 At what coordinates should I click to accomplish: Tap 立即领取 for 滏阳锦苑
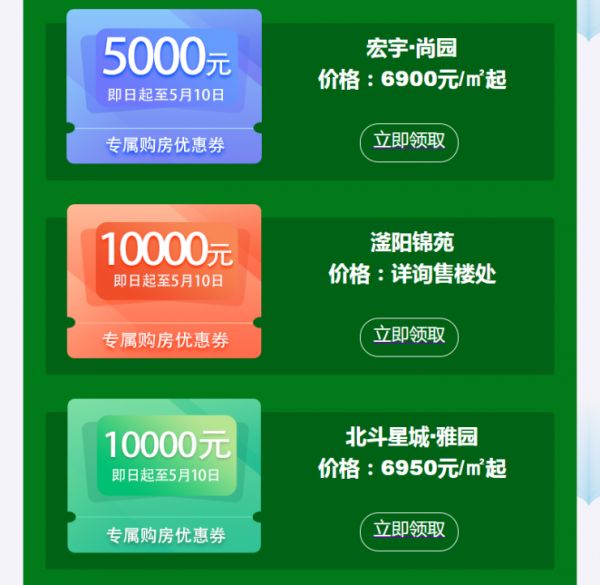tap(409, 336)
